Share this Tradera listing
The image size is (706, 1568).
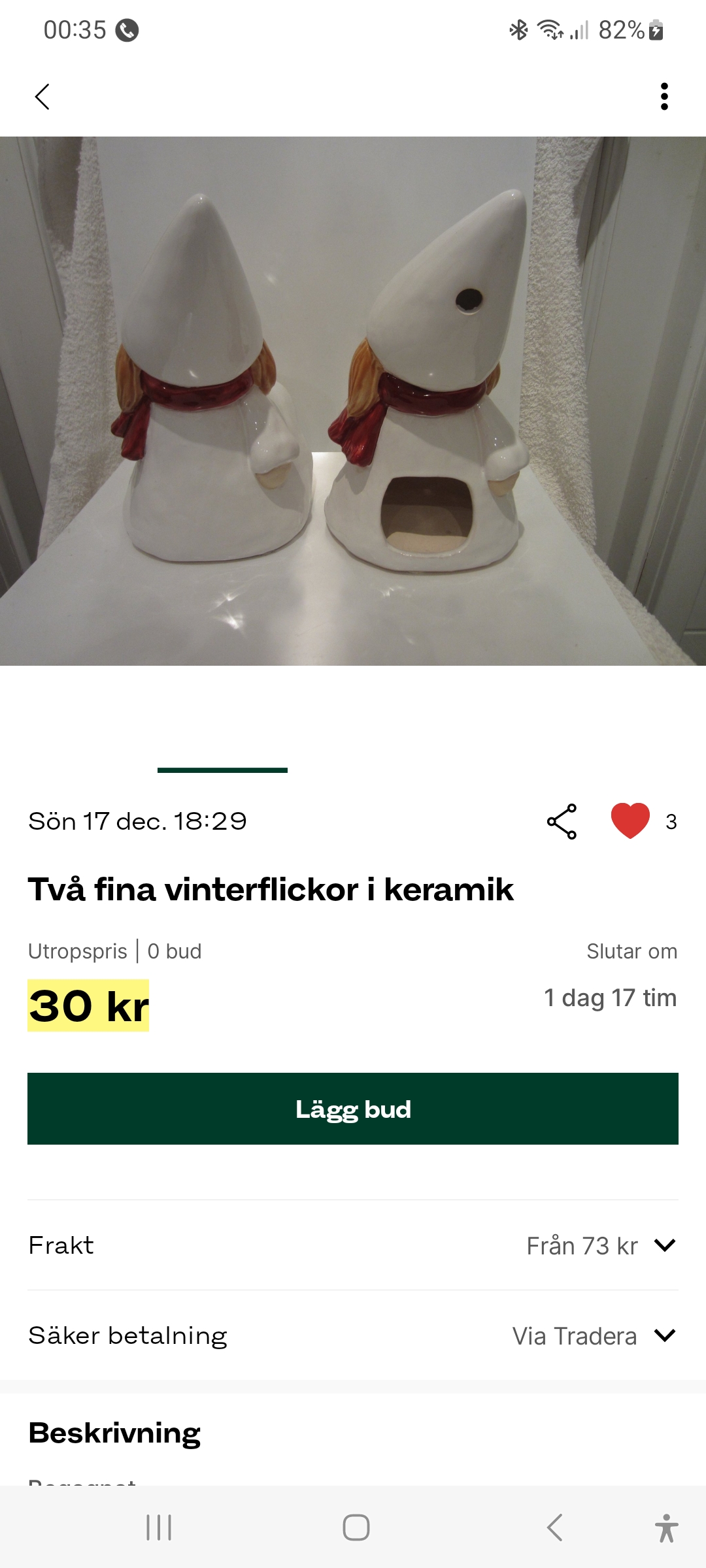562,821
